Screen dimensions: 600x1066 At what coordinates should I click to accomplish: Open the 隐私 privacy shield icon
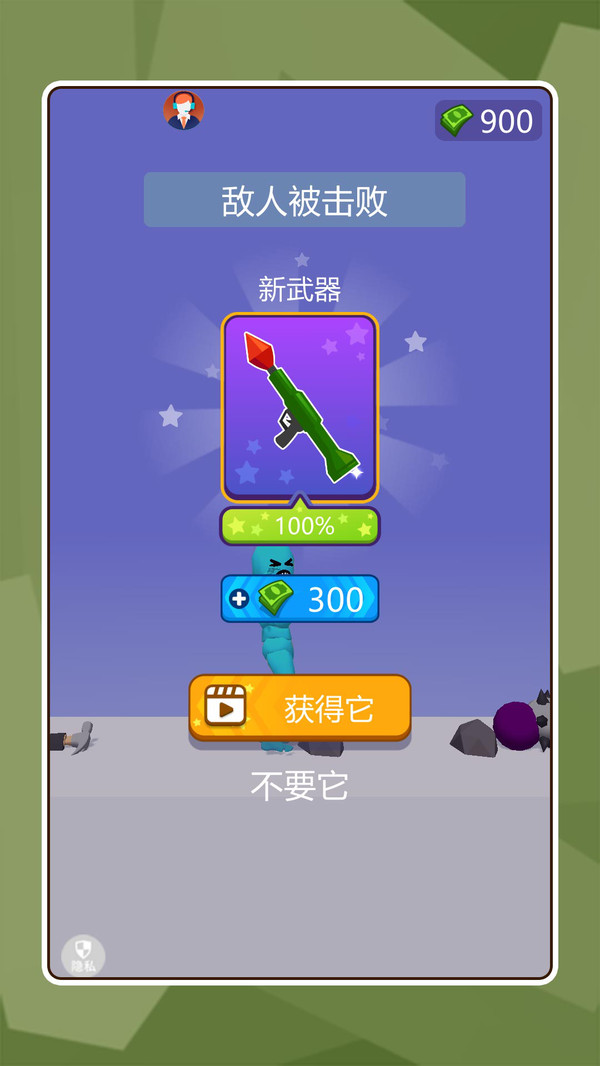[84, 956]
